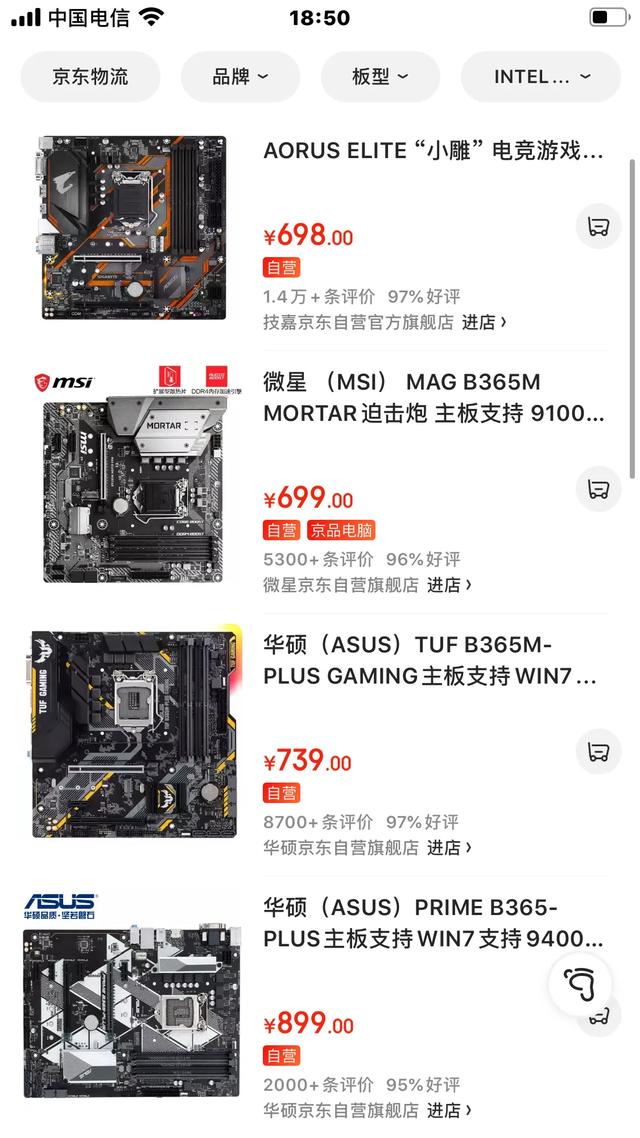Open the MSI MAG B365M MORTAR listing
Screen dimensions: 640x1138
coord(433,398)
